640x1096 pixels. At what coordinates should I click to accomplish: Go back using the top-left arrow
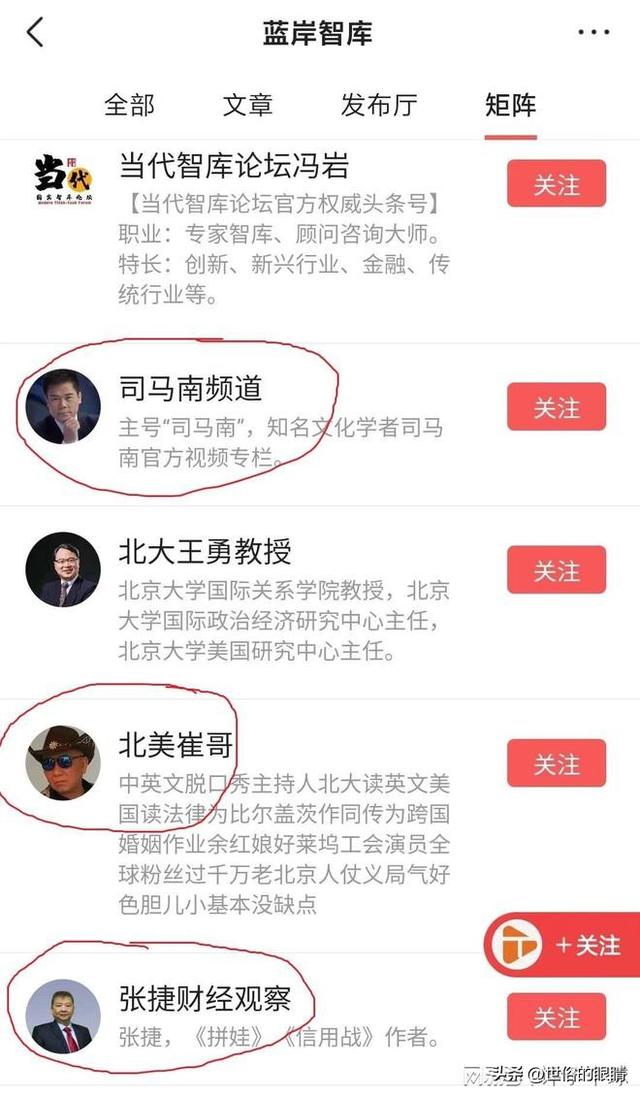tap(36, 32)
